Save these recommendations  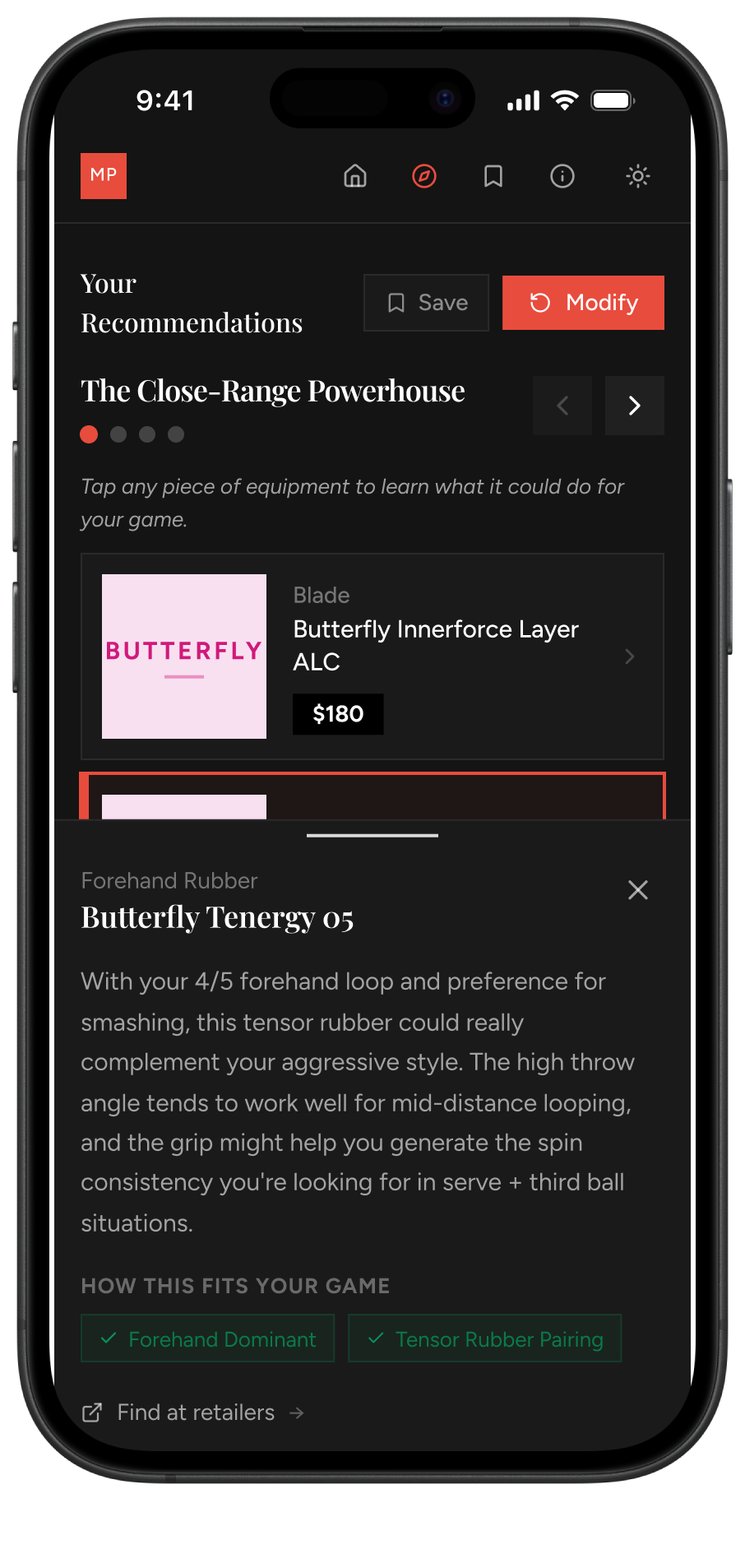426,303
